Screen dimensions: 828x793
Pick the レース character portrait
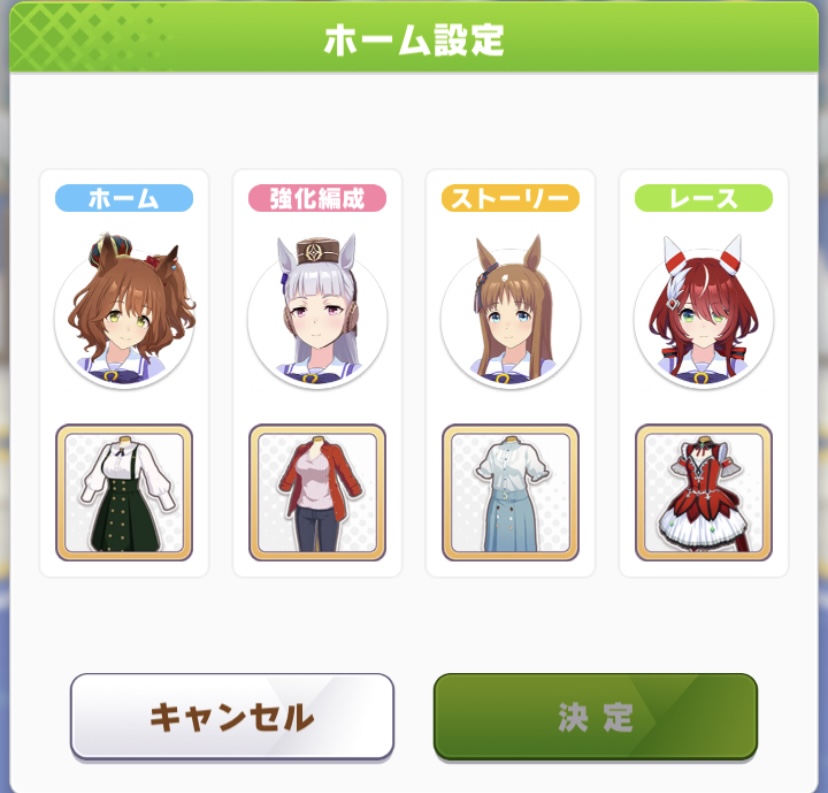[704, 311]
